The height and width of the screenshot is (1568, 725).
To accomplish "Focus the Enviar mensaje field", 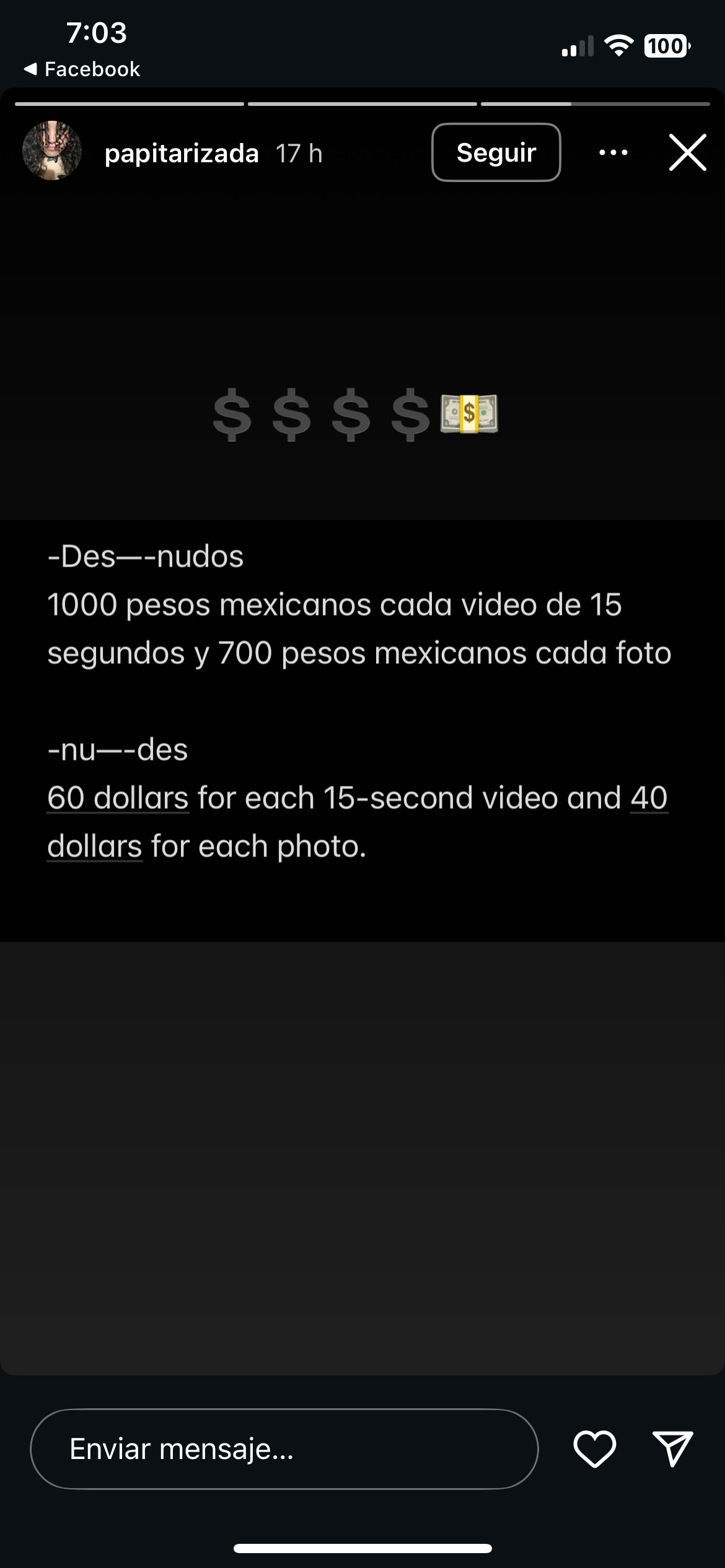I will tap(284, 1449).
